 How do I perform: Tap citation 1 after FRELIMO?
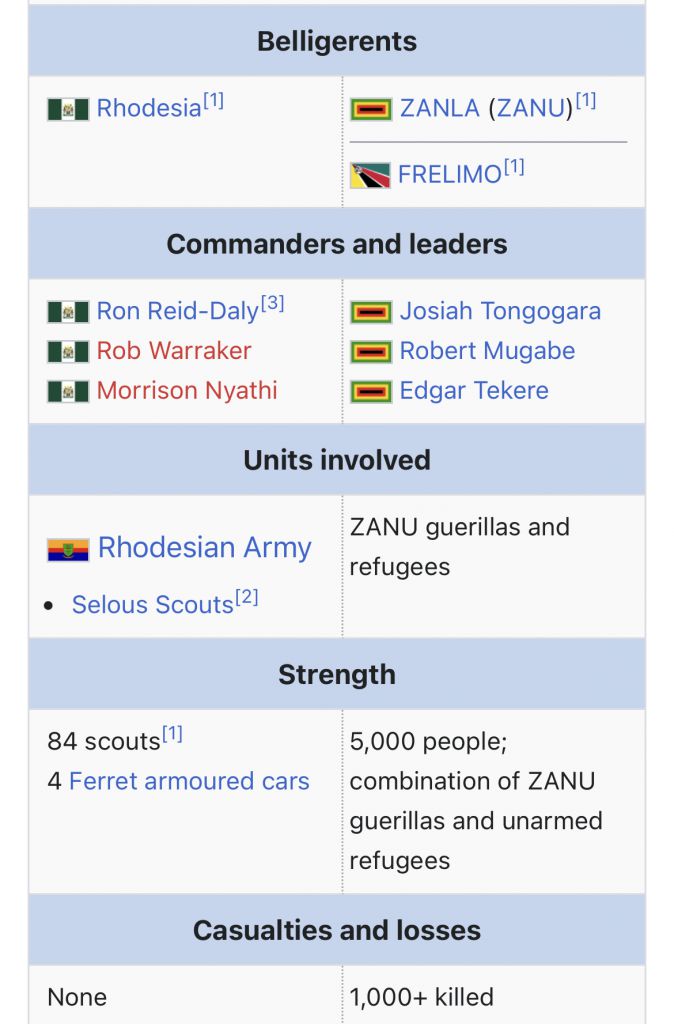[513, 168]
